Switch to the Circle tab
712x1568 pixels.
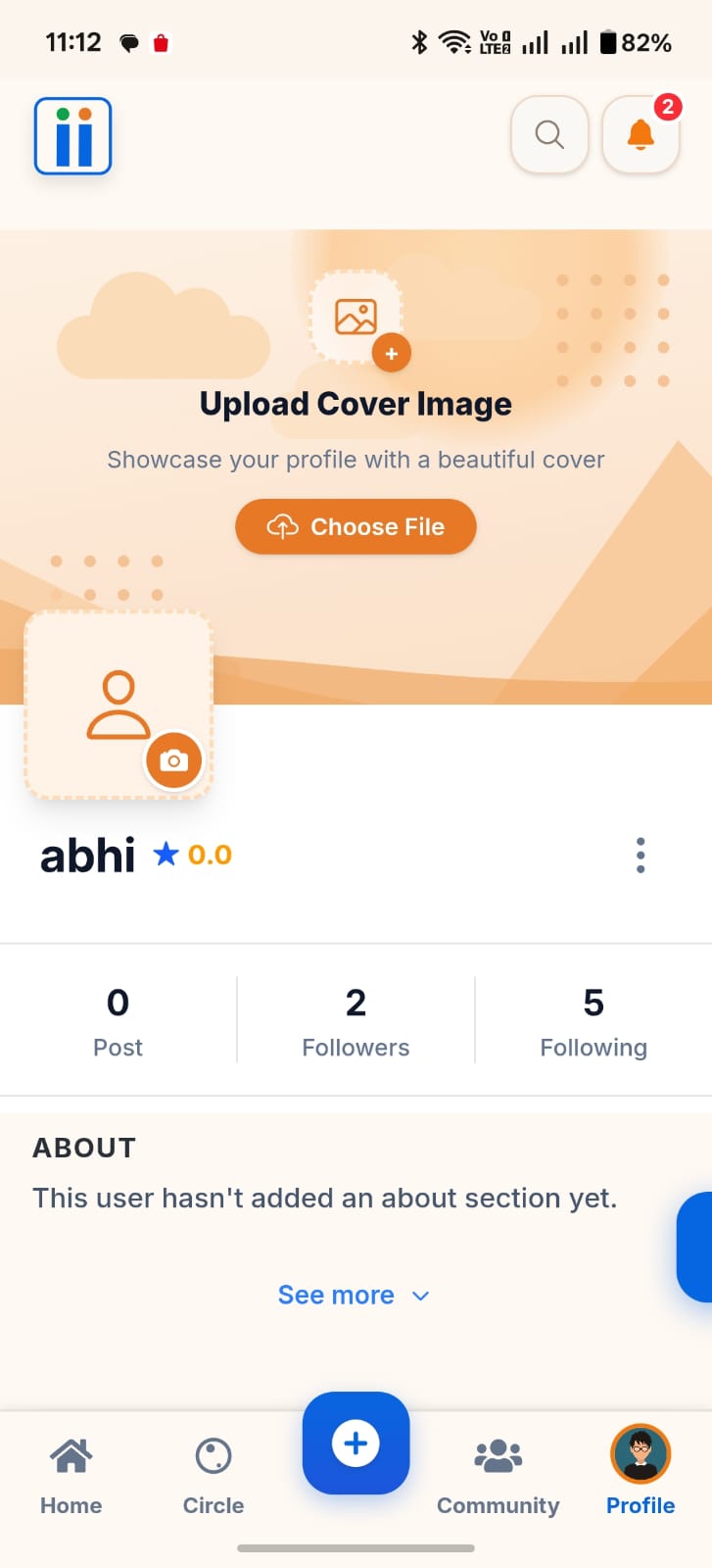point(214,1476)
